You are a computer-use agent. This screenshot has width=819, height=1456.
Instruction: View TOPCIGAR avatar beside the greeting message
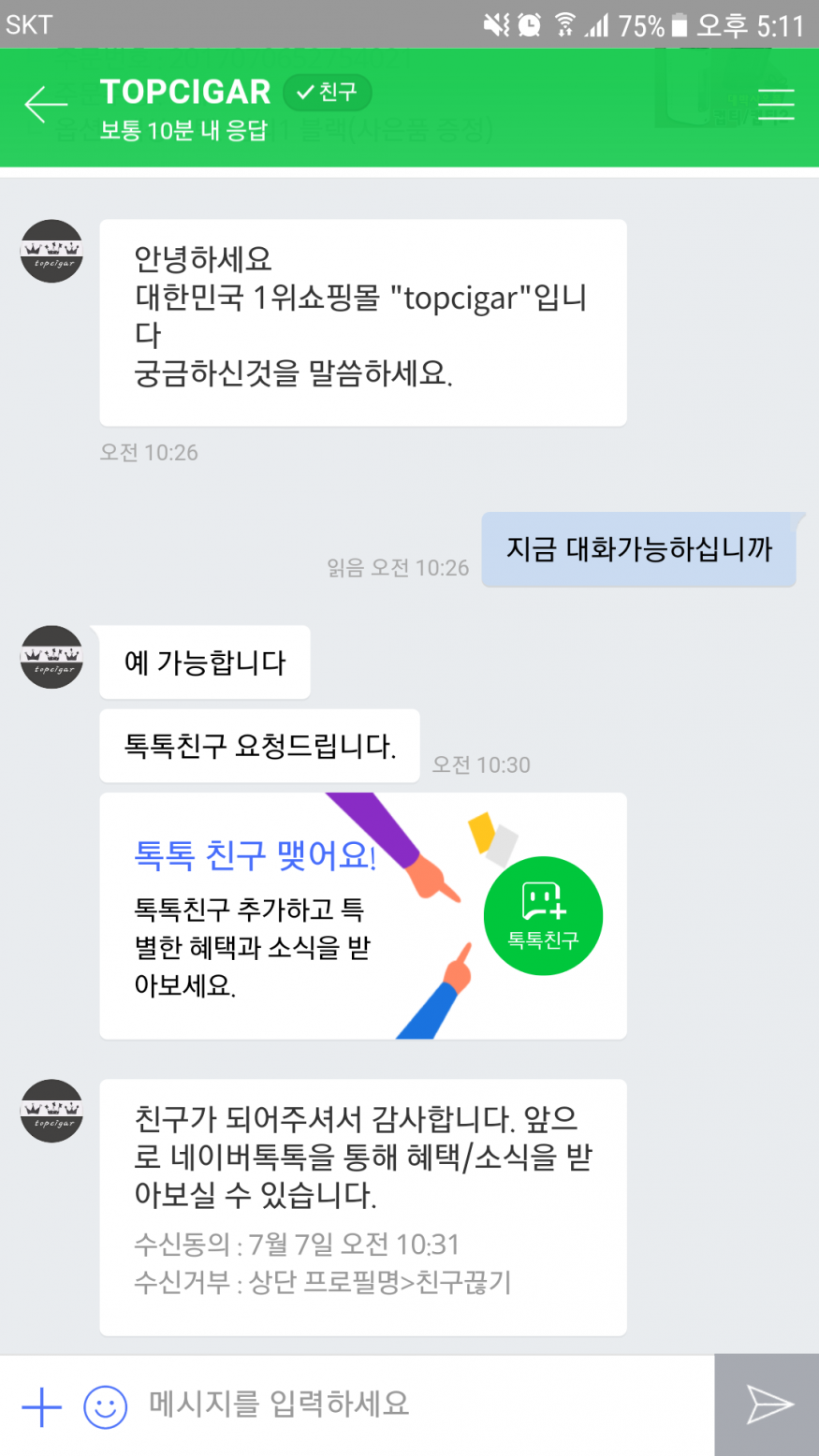pos(51,251)
